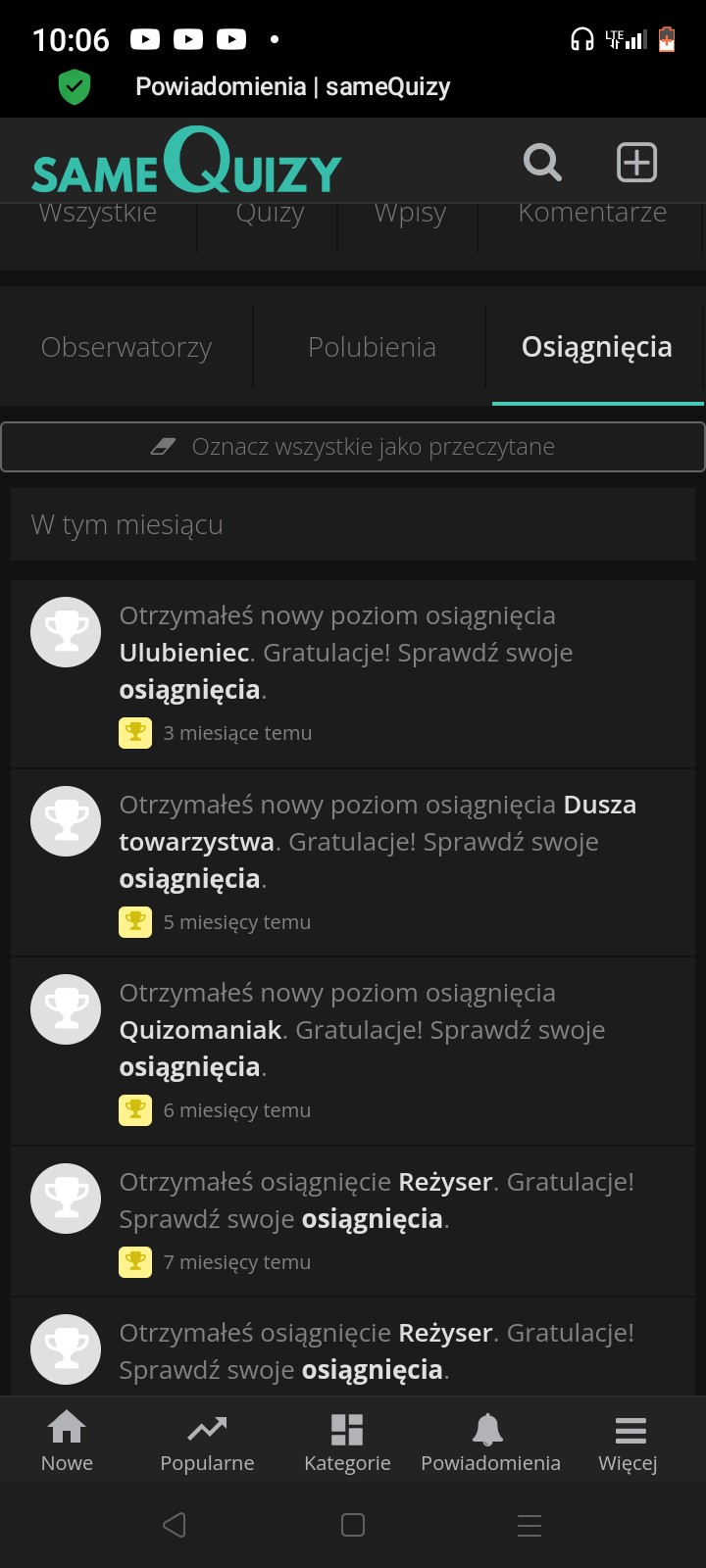Viewport: 706px width, 1568px height.
Task: Browse Kategorie from bottom navigation
Action: coord(347,1443)
